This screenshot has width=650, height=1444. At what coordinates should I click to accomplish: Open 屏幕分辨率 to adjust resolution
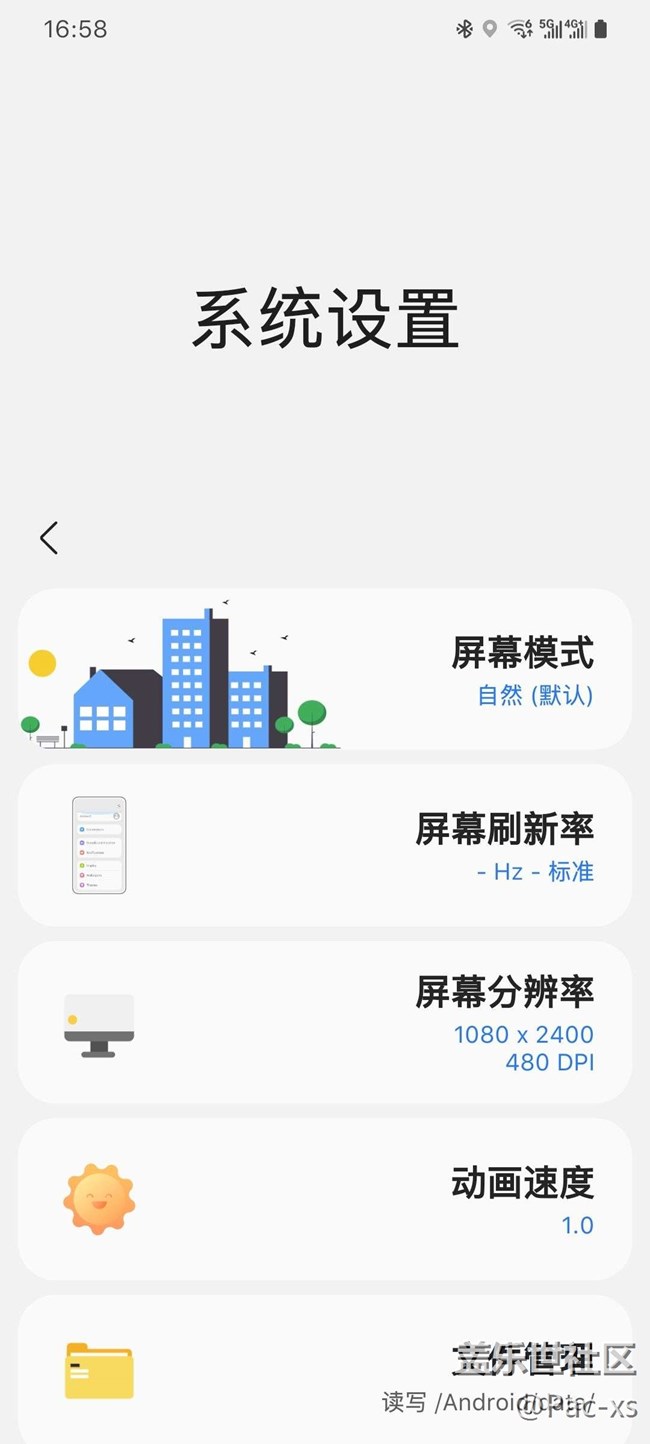pos(325,1021)
